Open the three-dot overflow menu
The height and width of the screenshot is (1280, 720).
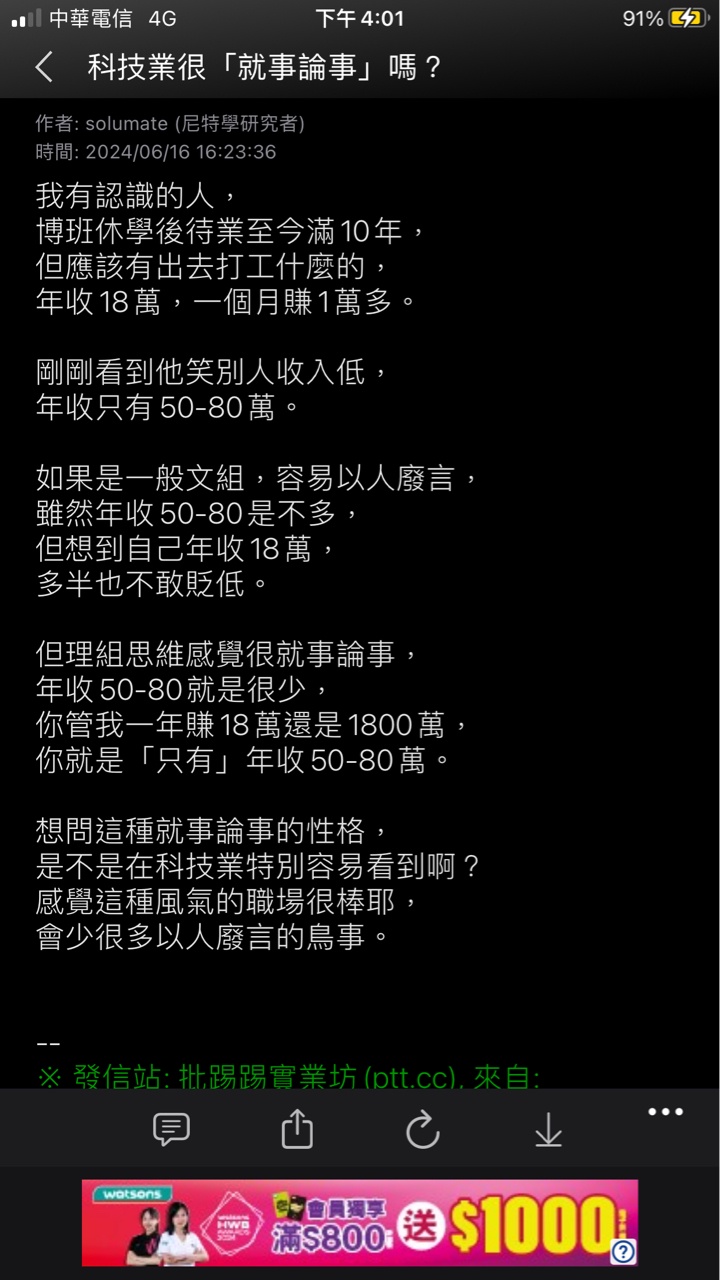pyautogui.click(x=665, y=1112)
